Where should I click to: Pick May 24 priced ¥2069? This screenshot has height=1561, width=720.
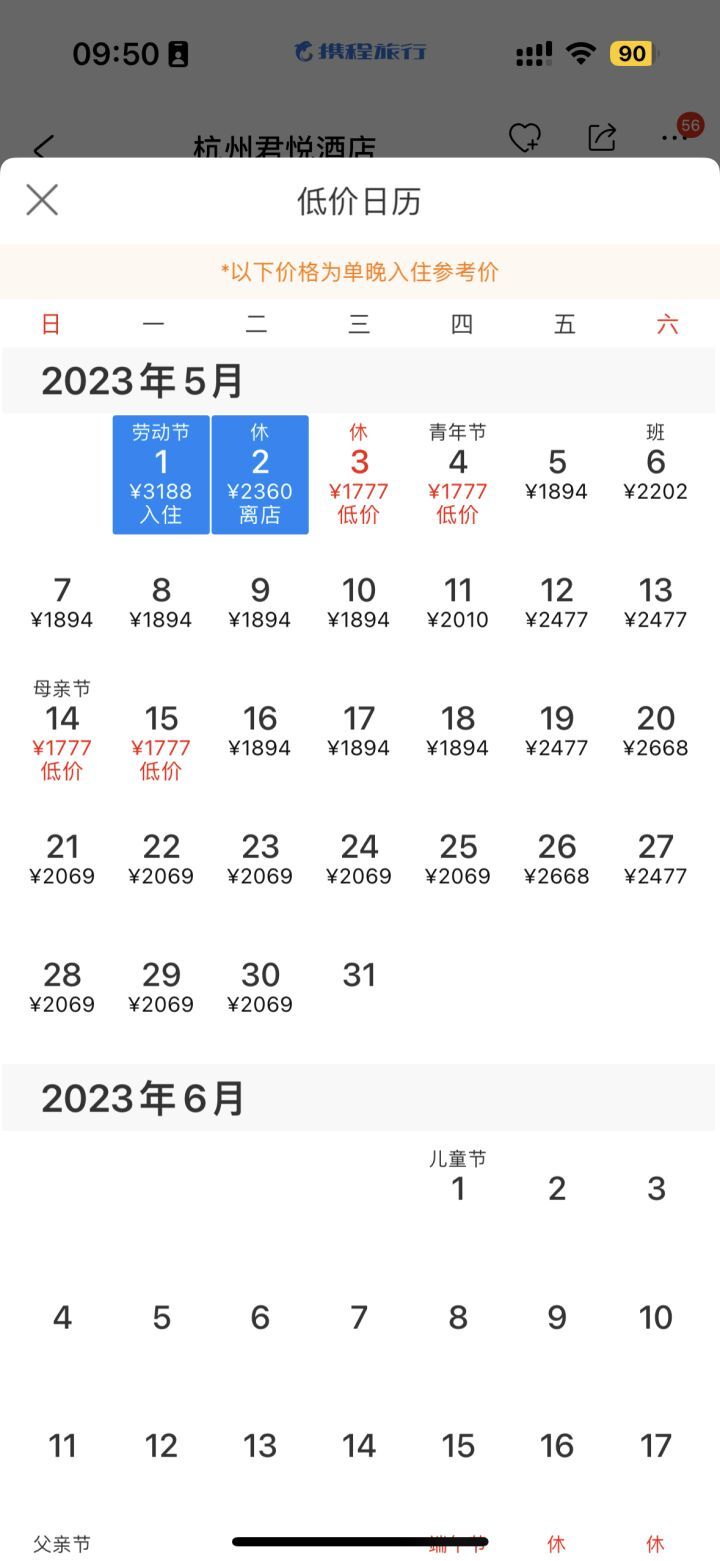click(x=359, y=858)
